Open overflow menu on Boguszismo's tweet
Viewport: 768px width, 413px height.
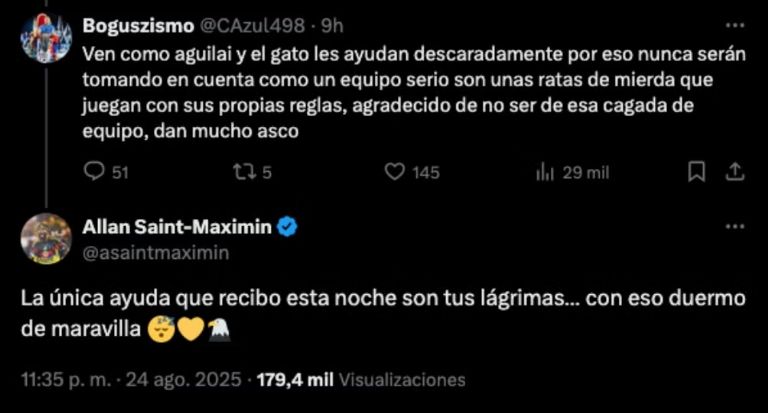[734, 24]
